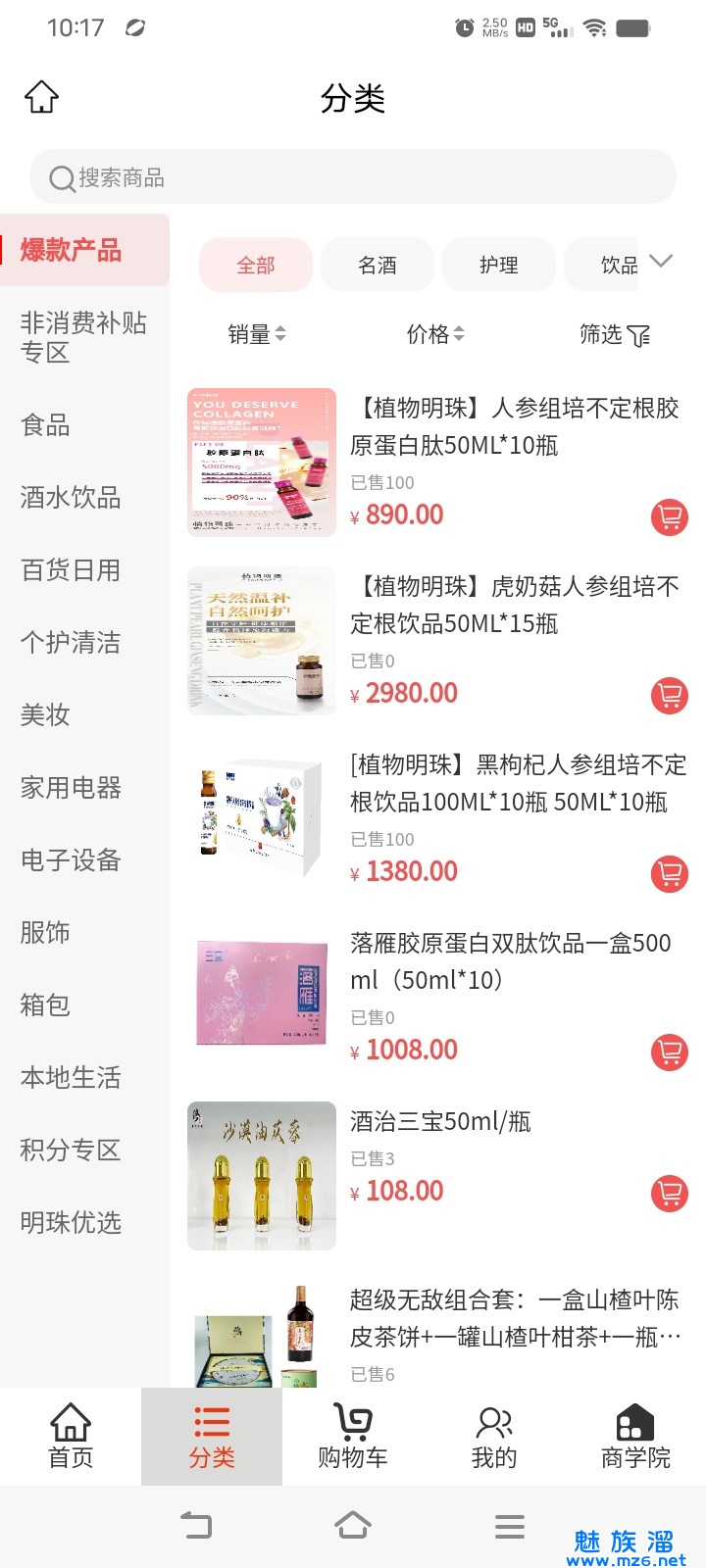This screenshot has height=1568, width=706.
Task: Switch to the 食品 category
Action: click(46, 425)
